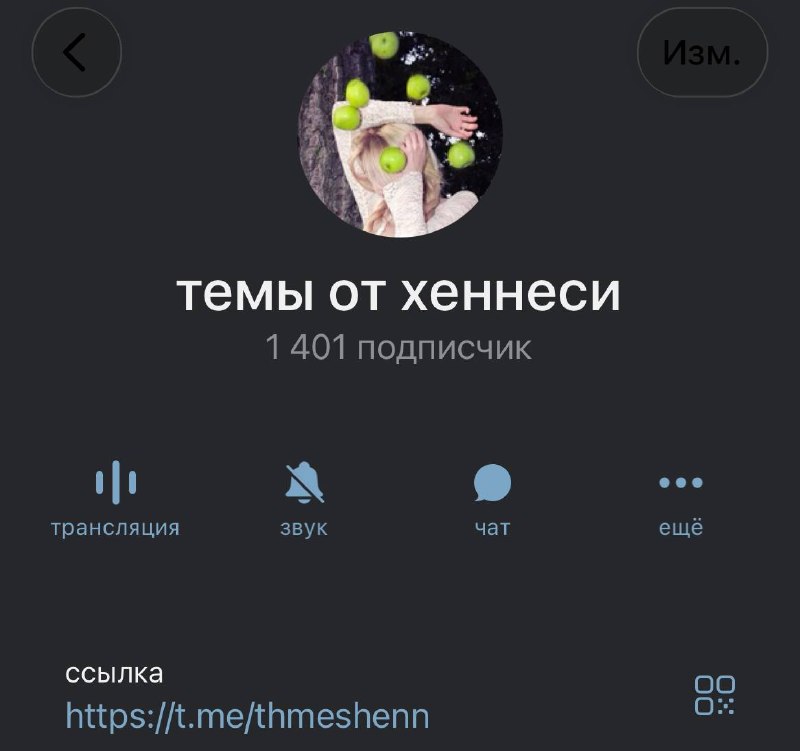The width and height of the screenshot is (800, 751).
Task: Start a трансляция live stream
Action: [x=115, y=499]
